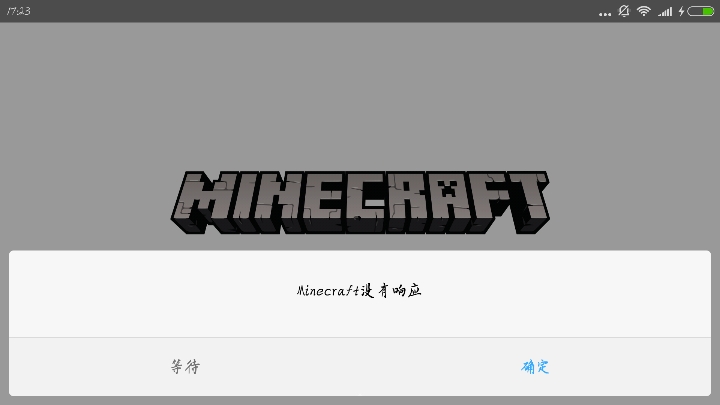Tap 确定 to close unresponsive Minecraft
This screenshot has width=720, height=405.
pyautogui.click(x=535, y=366)
